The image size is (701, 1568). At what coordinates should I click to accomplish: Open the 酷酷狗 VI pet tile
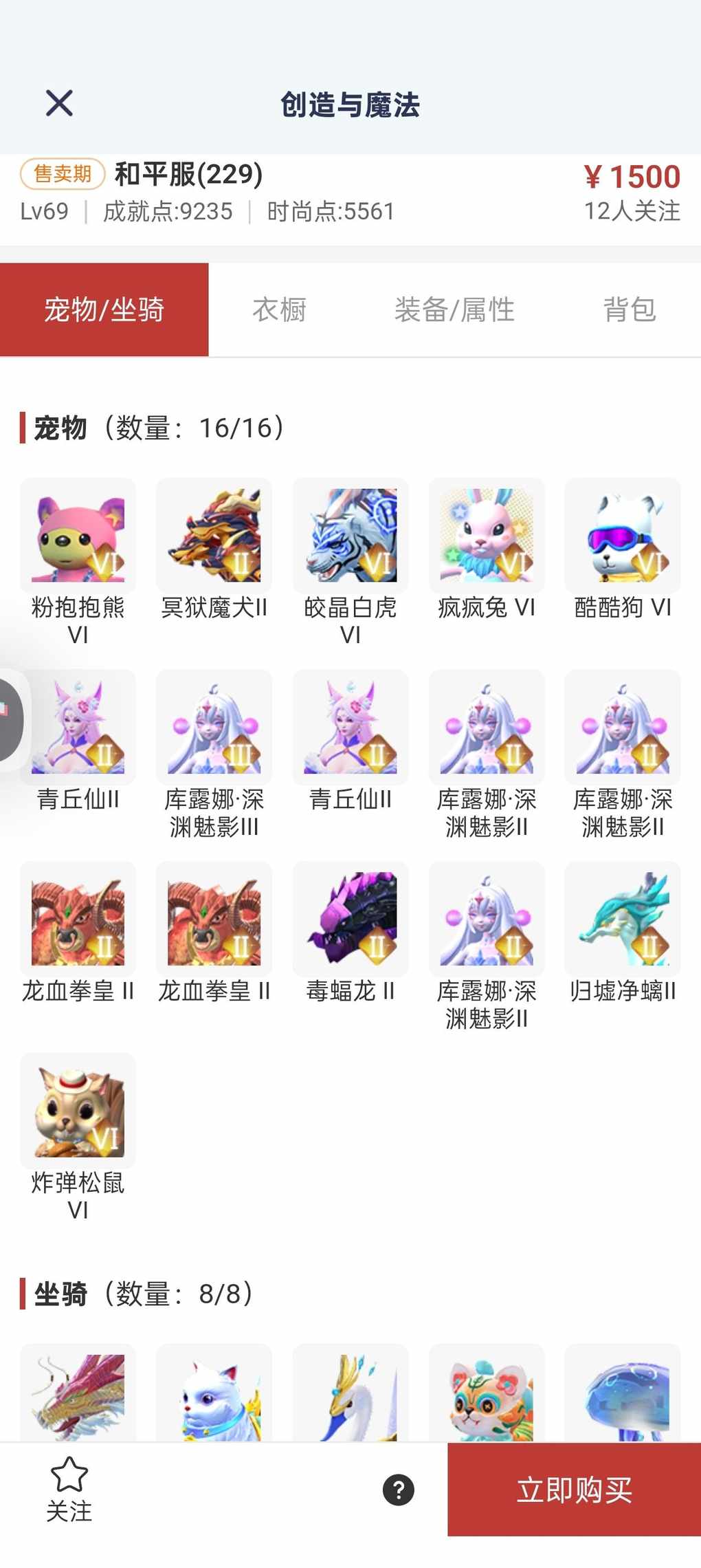coord(623,536)
